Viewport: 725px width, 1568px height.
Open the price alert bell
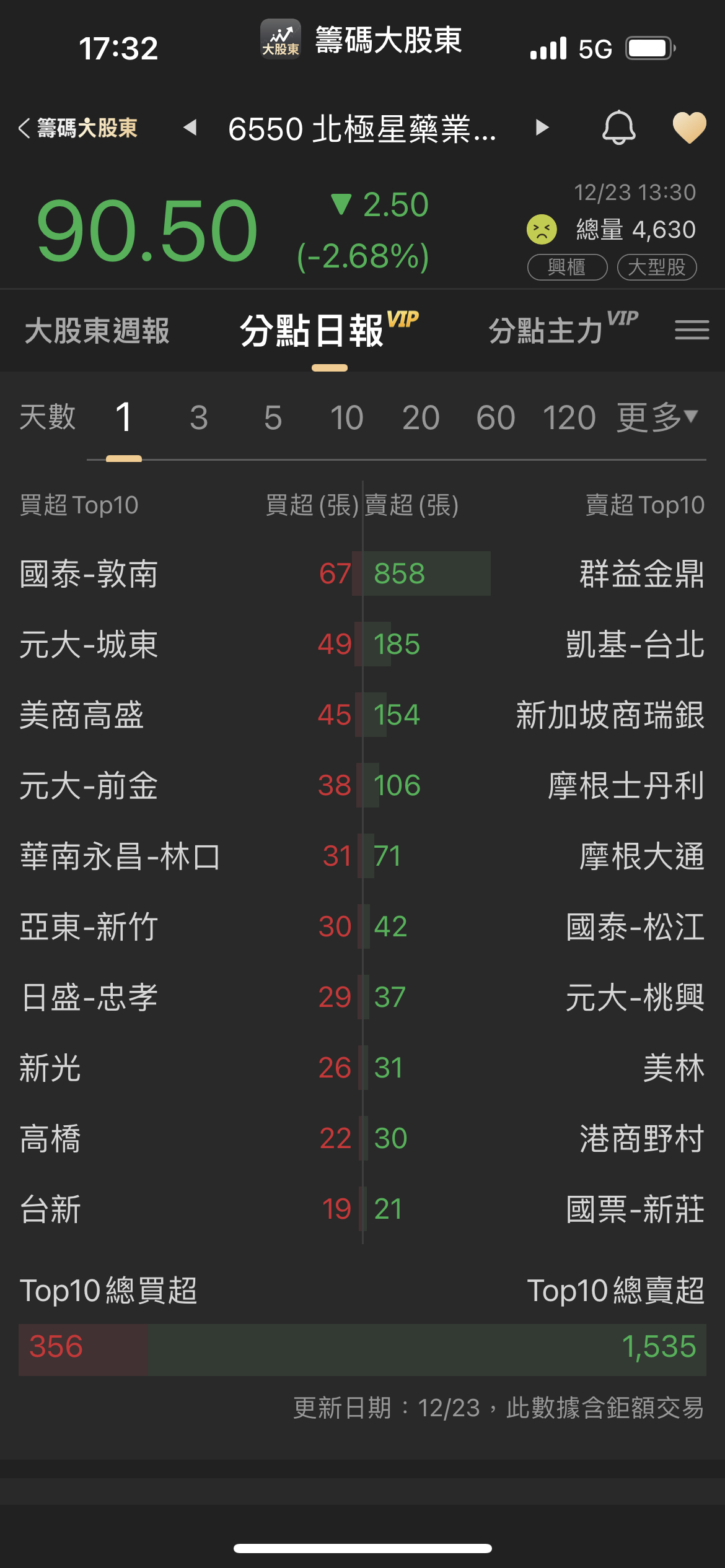618,128
